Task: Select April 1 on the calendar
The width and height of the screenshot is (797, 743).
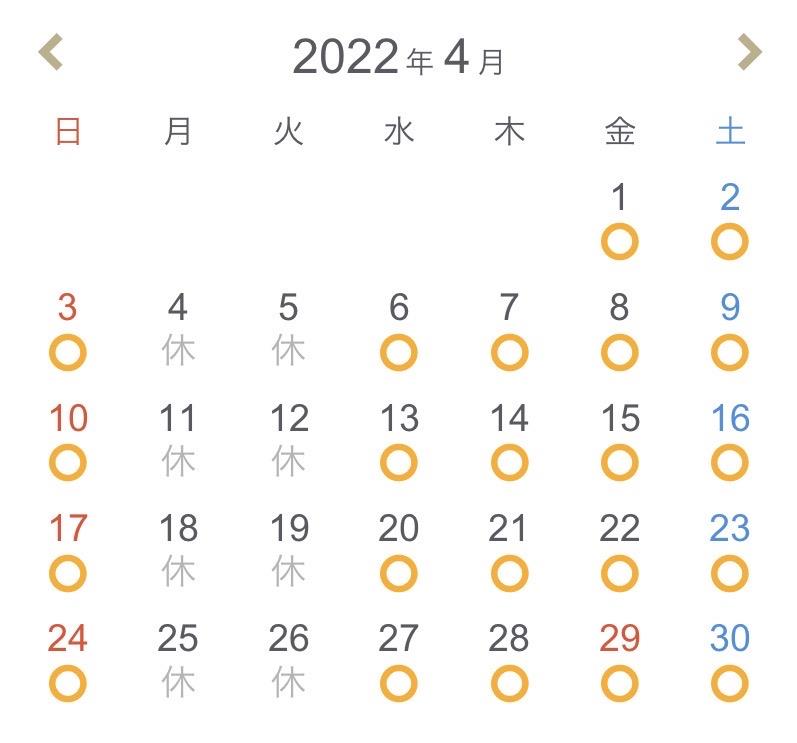Action: (619, 220)
